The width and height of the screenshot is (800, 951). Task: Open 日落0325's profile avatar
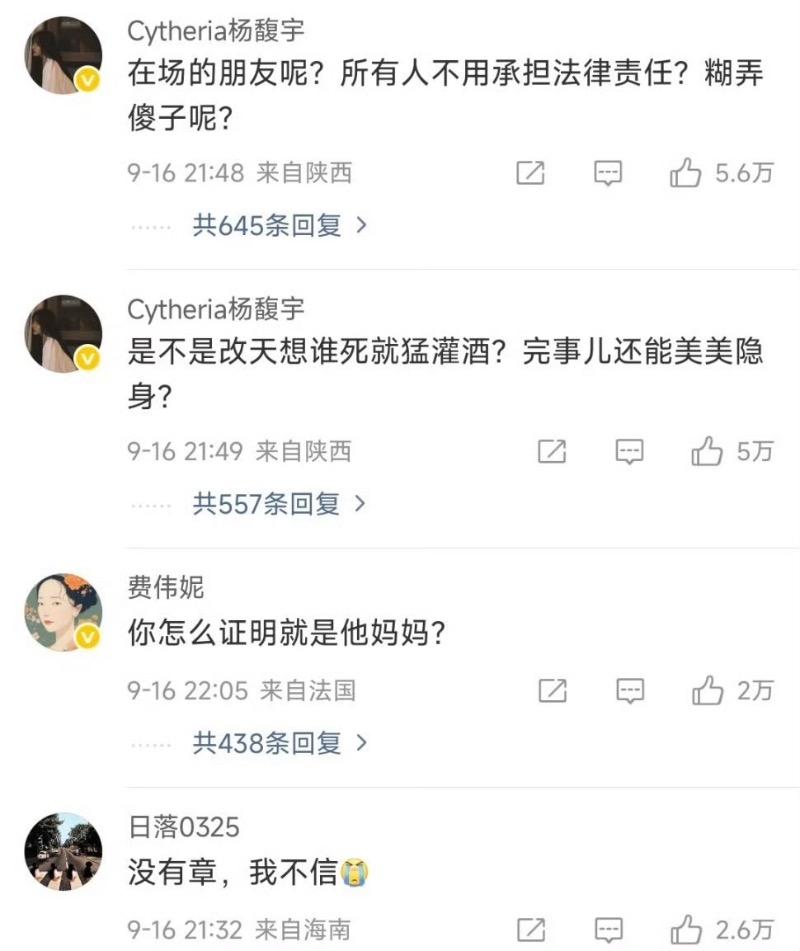click(64, 850)
